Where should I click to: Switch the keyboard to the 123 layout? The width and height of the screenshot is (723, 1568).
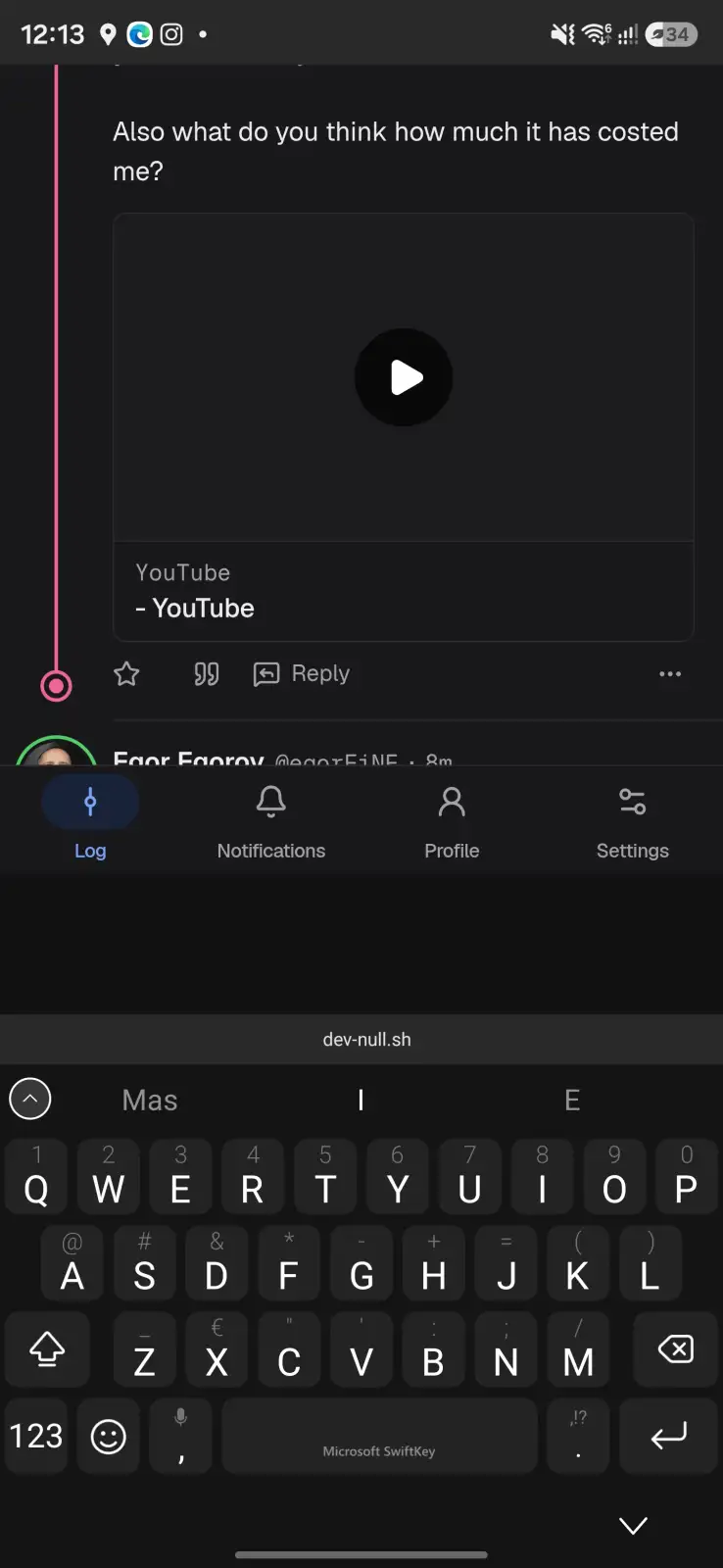[36, 1437]
